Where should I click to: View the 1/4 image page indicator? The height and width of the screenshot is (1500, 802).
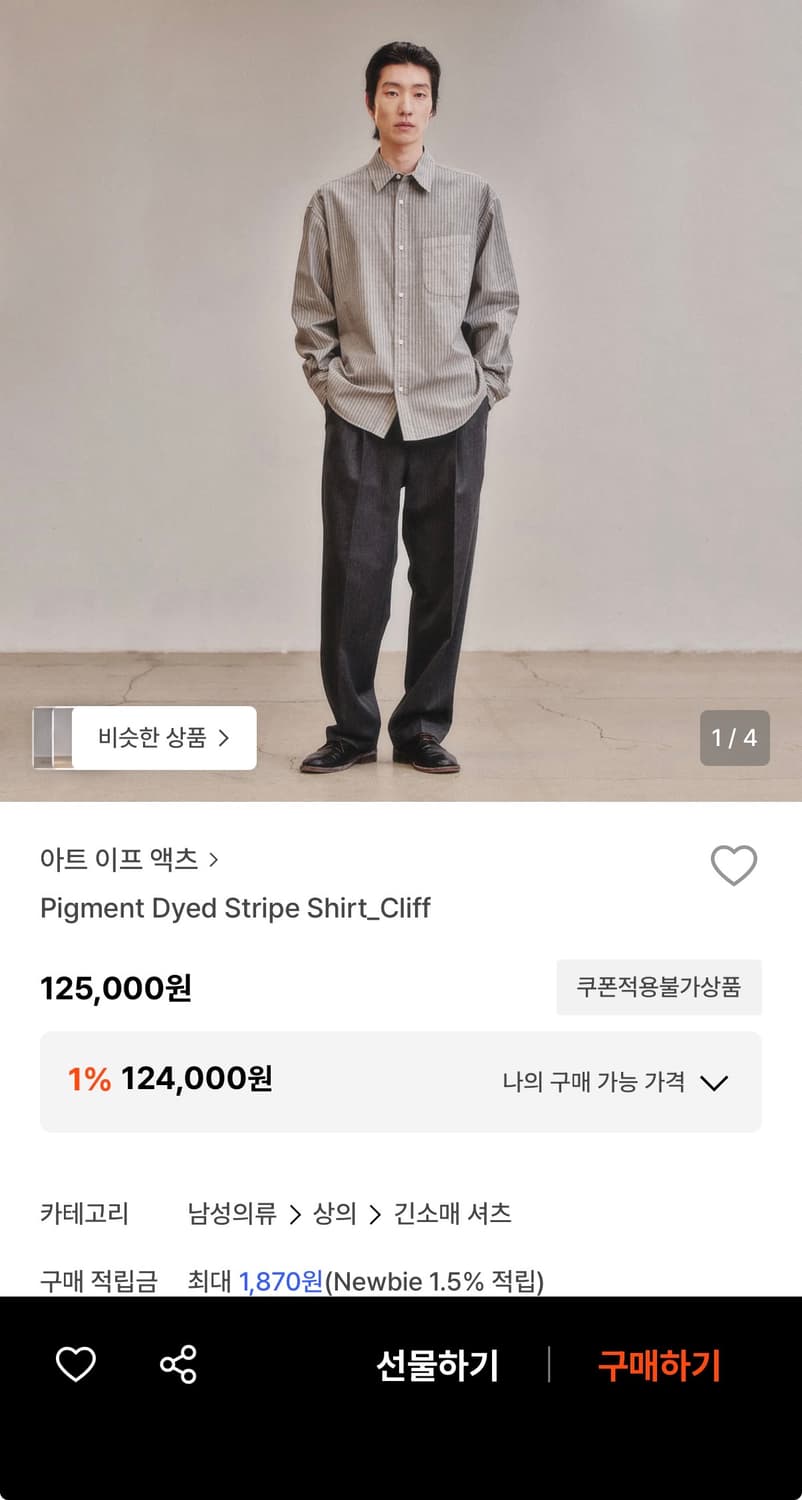[735, 738]
